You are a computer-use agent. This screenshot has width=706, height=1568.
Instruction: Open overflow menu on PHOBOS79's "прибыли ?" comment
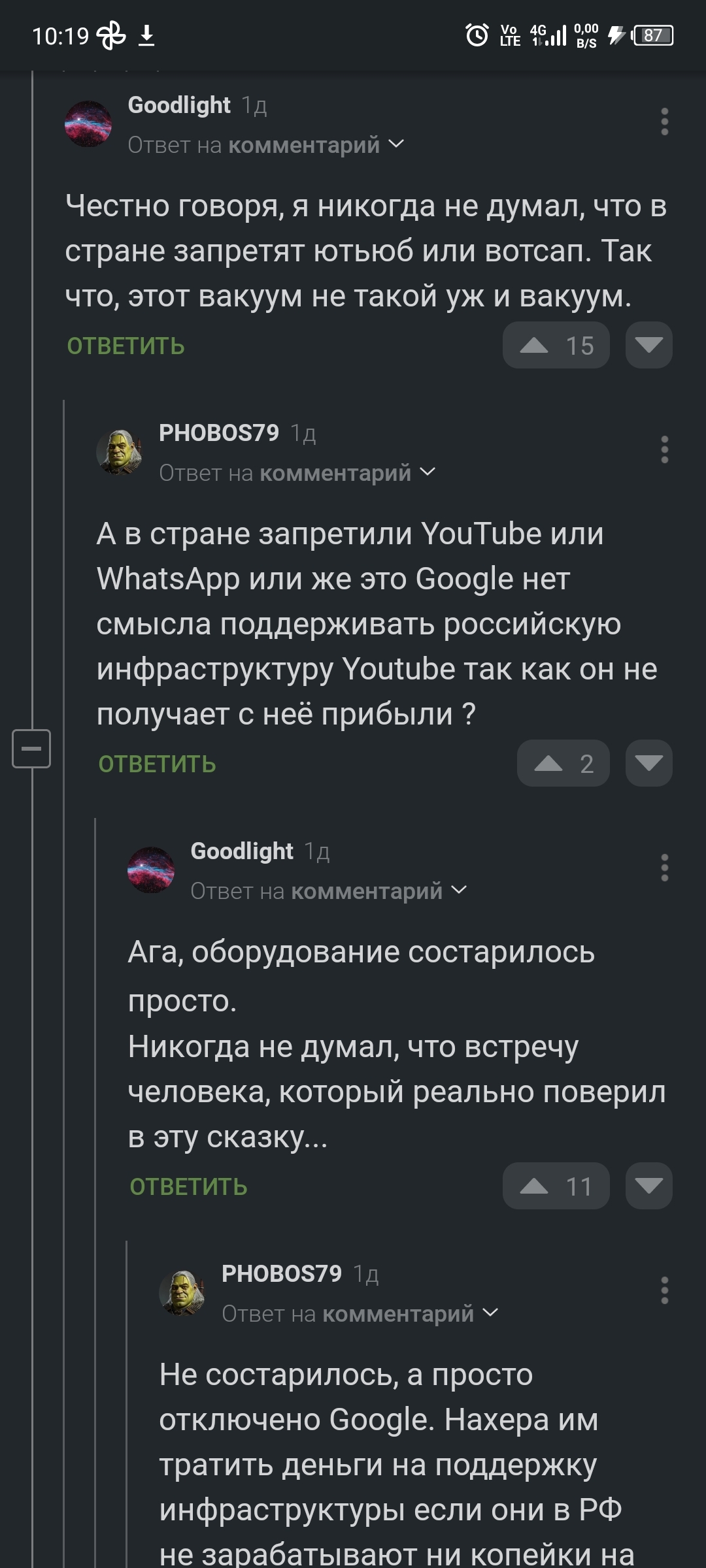(x=664, y=450)
